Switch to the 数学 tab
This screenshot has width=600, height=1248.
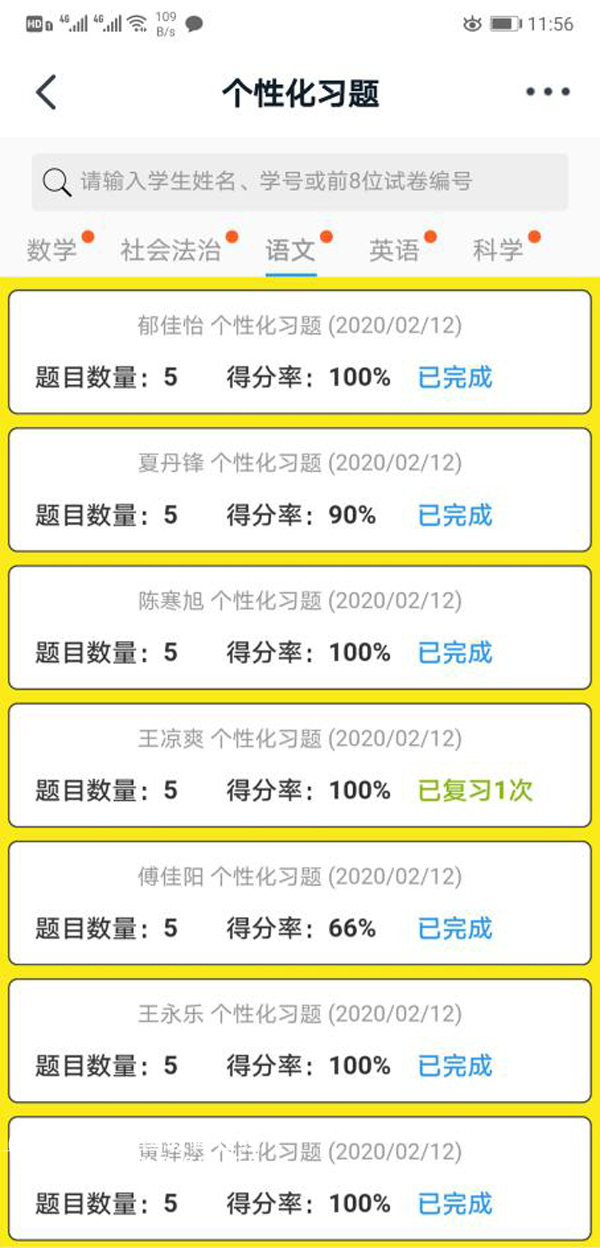point(52,250)
